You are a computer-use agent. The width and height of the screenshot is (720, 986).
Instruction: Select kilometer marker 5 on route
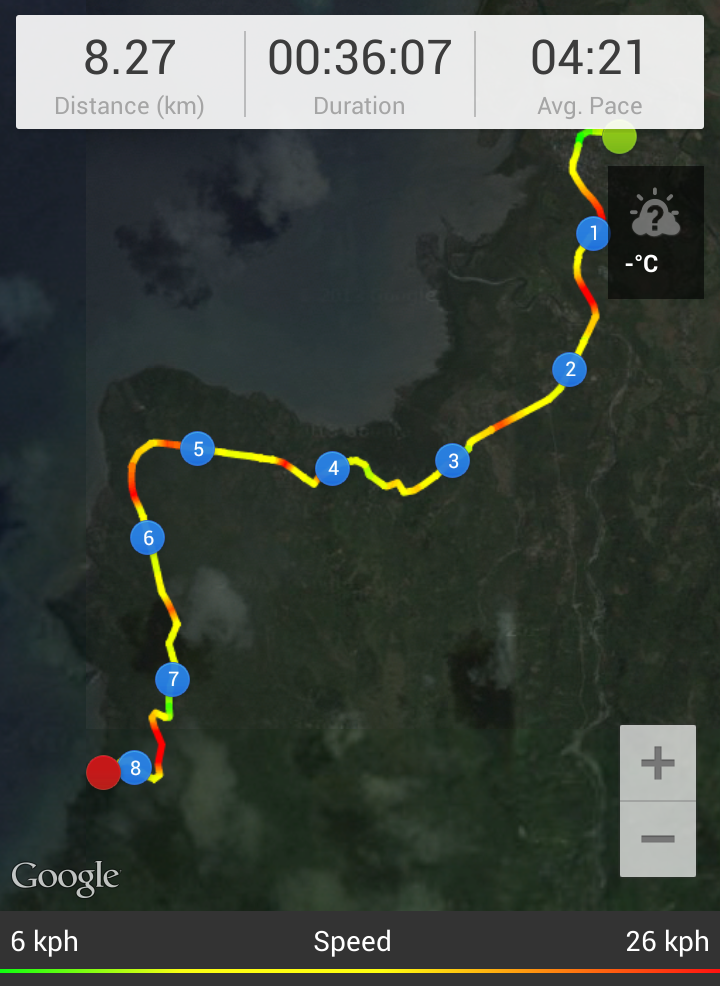(198, 449)
